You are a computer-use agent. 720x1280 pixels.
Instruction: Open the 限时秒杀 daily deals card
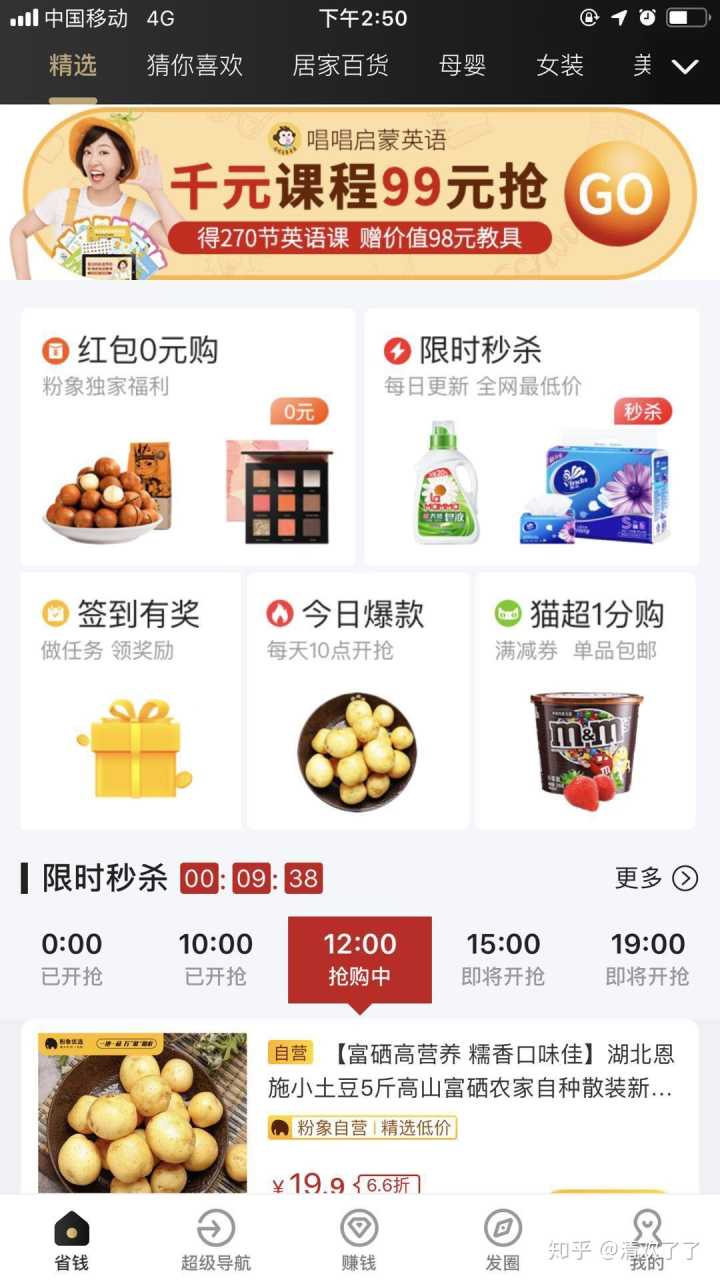point(531,436)
